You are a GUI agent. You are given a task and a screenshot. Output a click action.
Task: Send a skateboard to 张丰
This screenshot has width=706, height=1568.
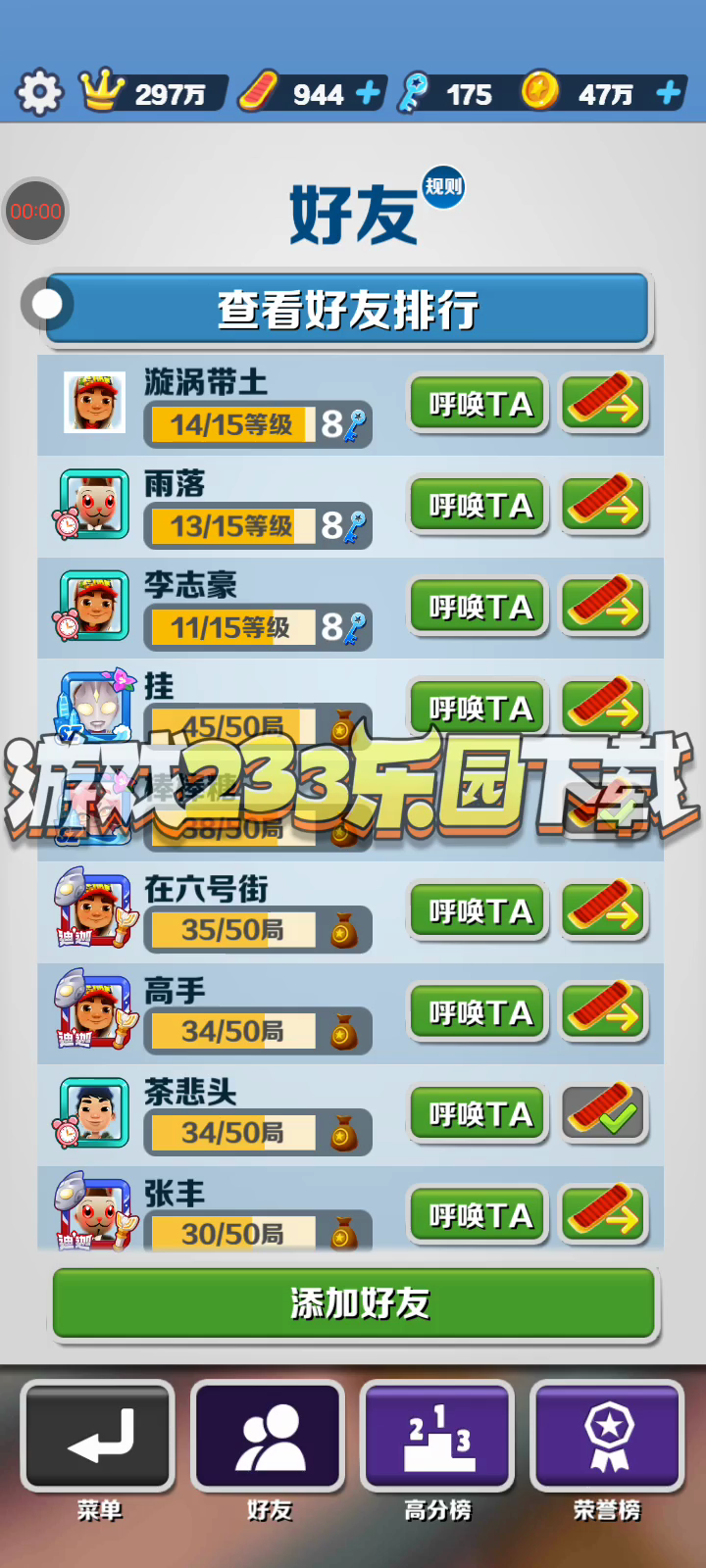click(604, 1214)
